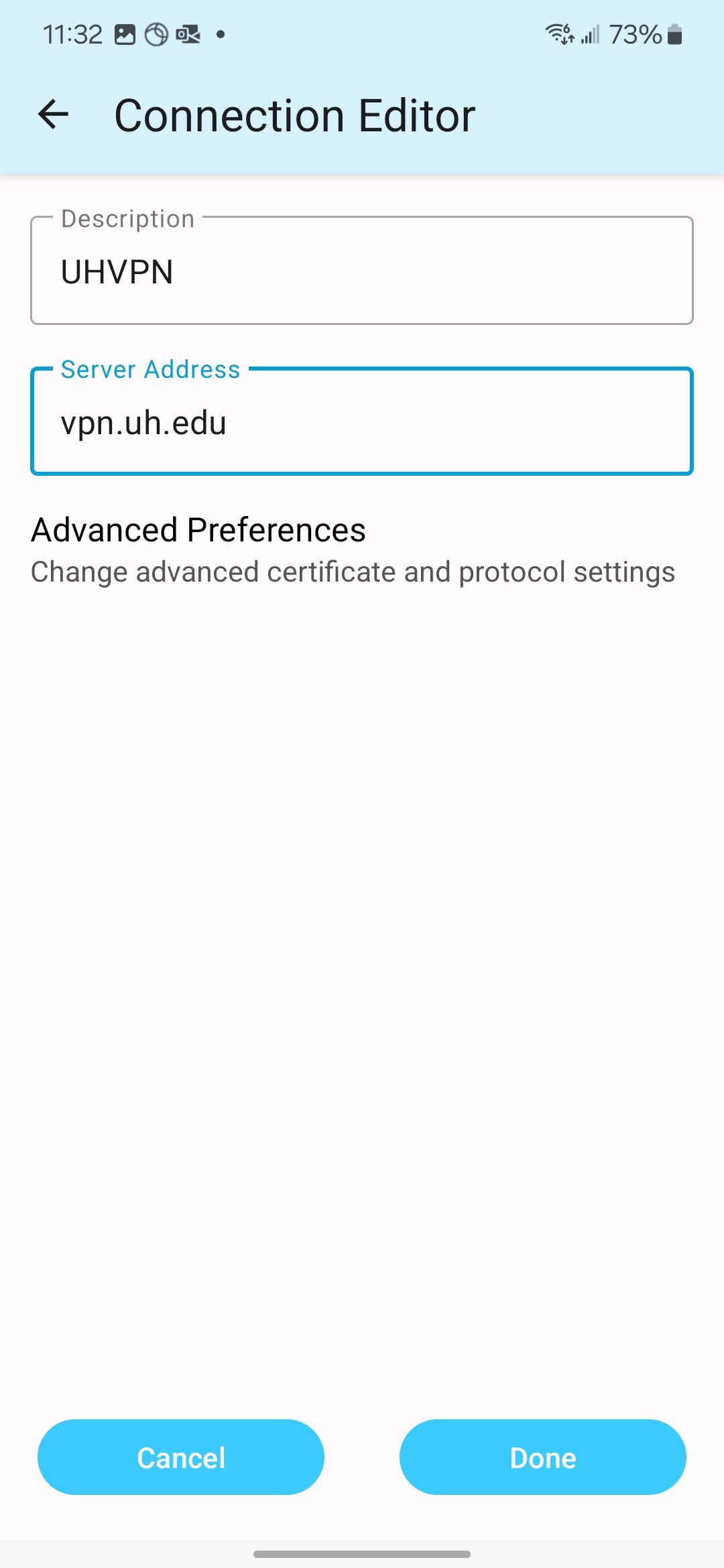Select the Server Address field showing vpn.uh.edu

[362, 422]
